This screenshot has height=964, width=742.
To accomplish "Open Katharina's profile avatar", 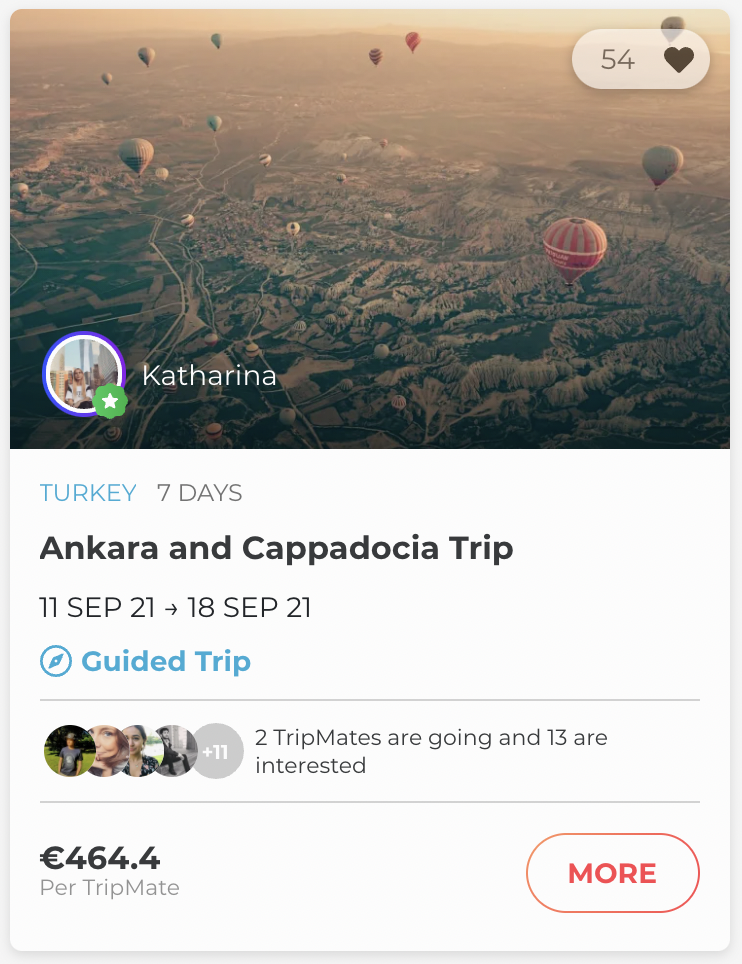I will pyautogui.click(x=83, y=374).
